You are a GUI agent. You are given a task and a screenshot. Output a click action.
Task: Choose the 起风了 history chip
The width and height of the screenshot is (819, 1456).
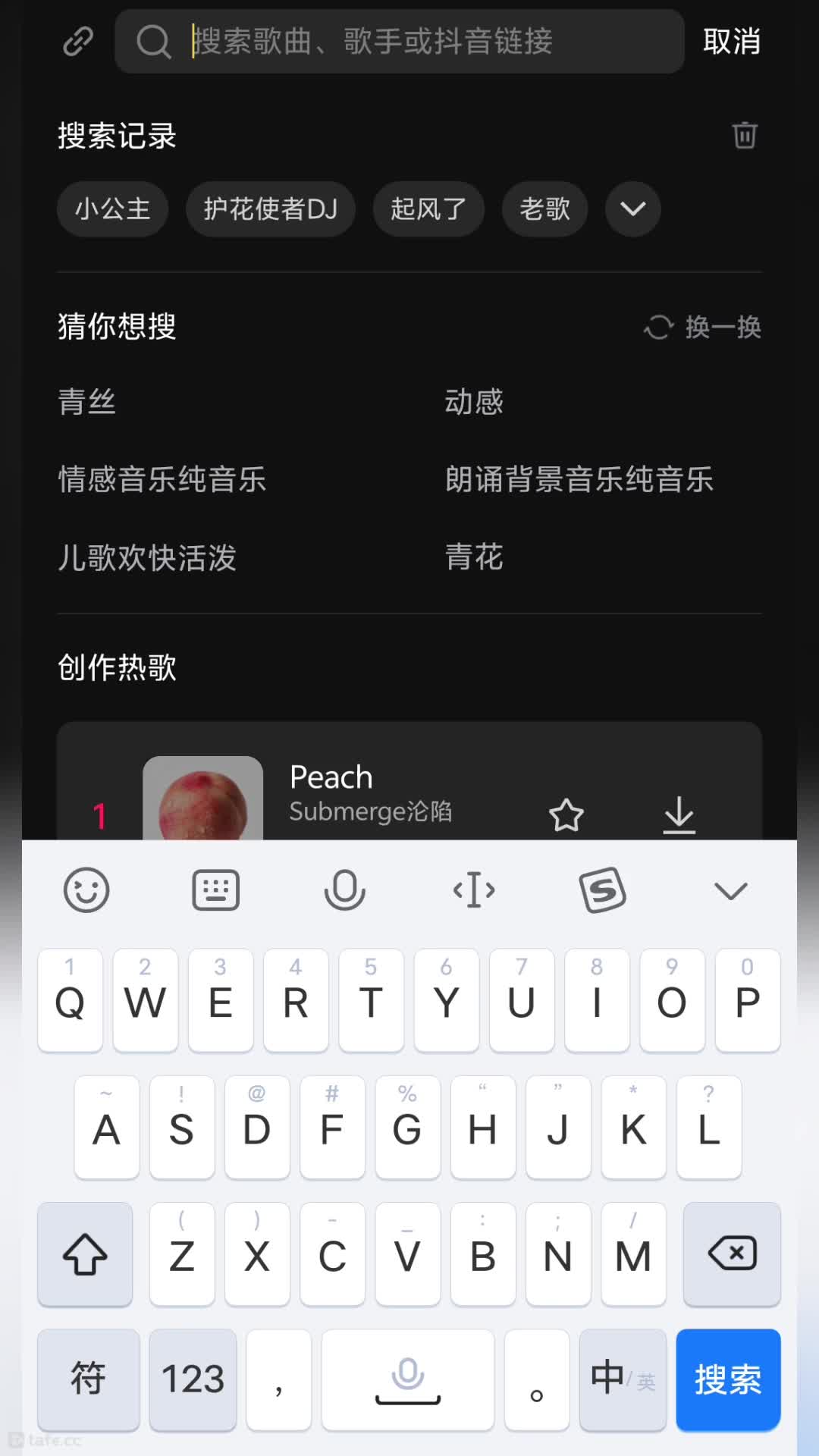(x=428, y=209)
